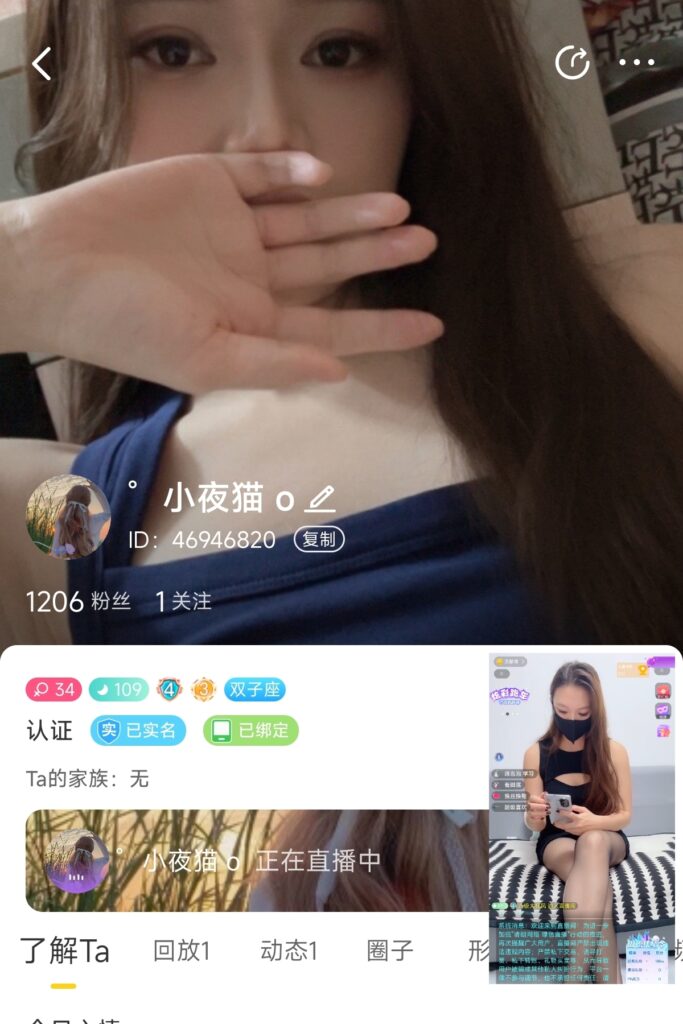
Task: Switch to the 圈子 tab
Action: [390, 950]
